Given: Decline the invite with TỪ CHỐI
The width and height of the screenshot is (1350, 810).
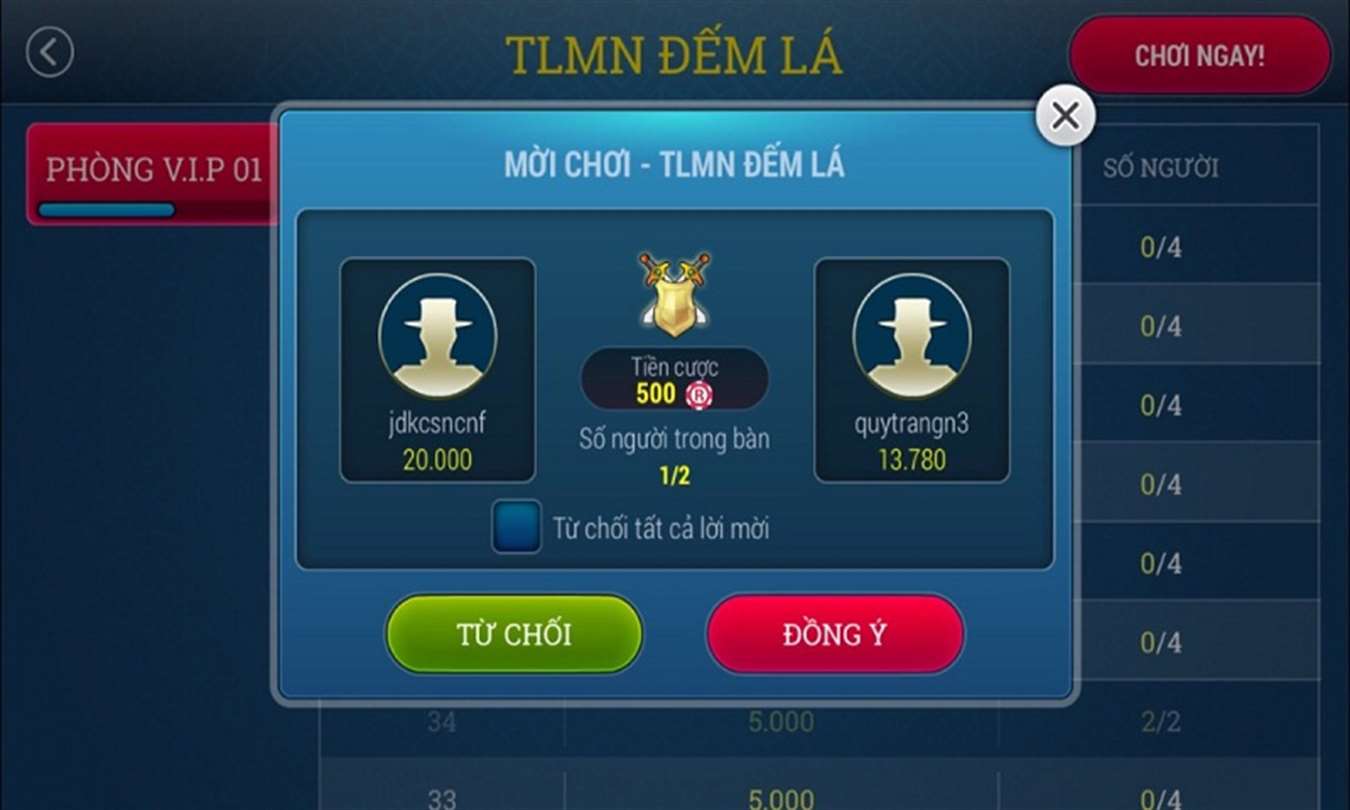Looking at the screenshot, I should tap(514, 634).
